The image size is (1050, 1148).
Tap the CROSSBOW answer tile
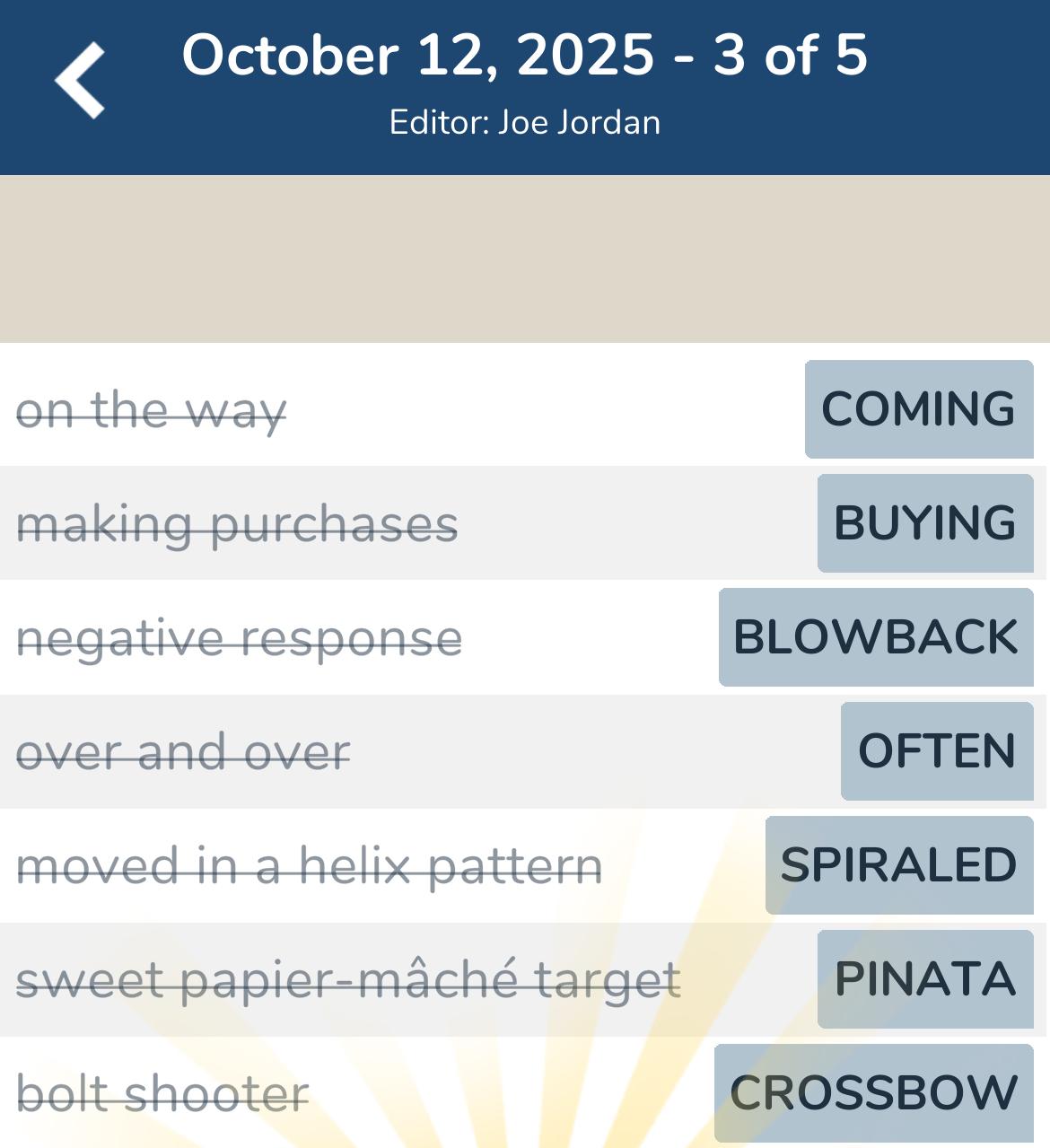click(873, 1093)
